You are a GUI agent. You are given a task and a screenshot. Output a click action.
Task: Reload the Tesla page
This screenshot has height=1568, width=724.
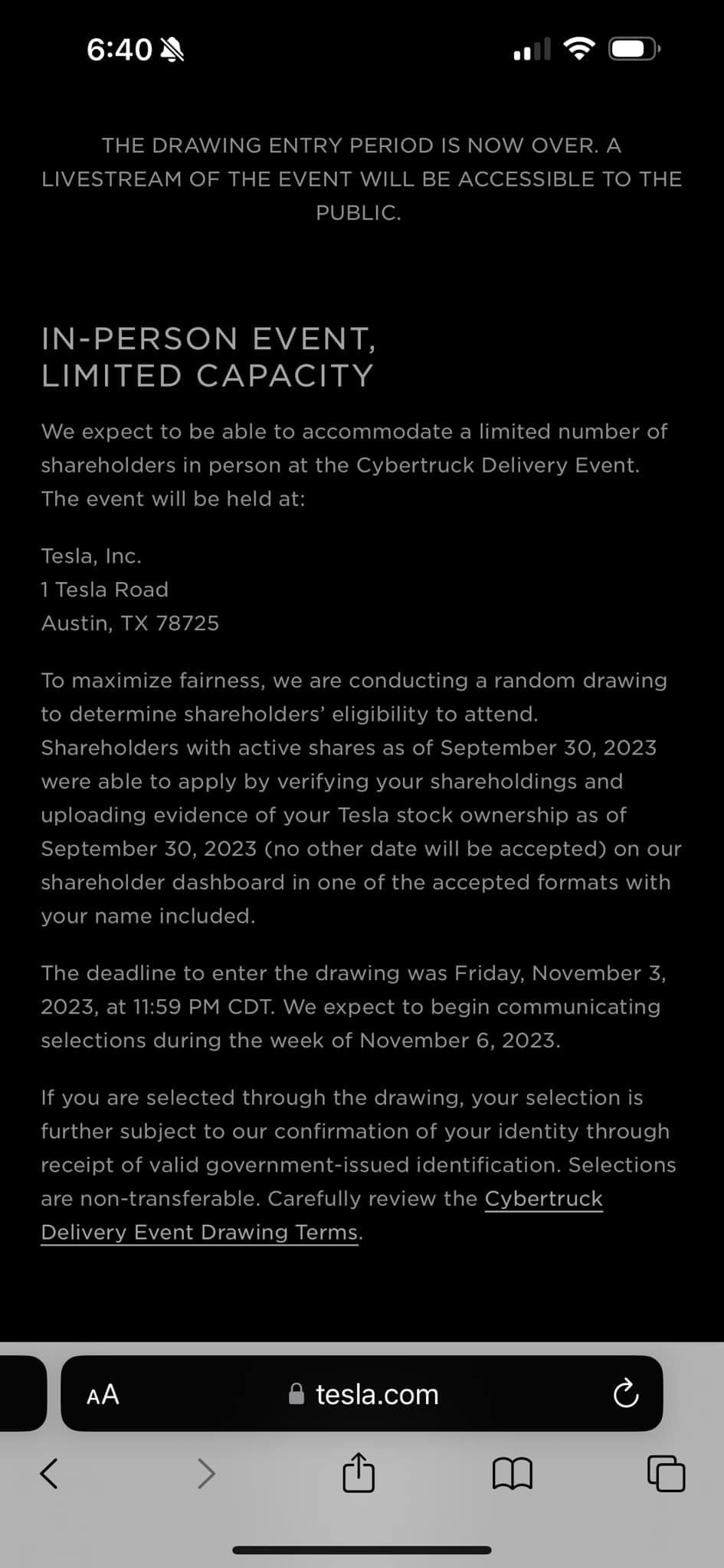pyautogui.click(x=625, y=1394)
